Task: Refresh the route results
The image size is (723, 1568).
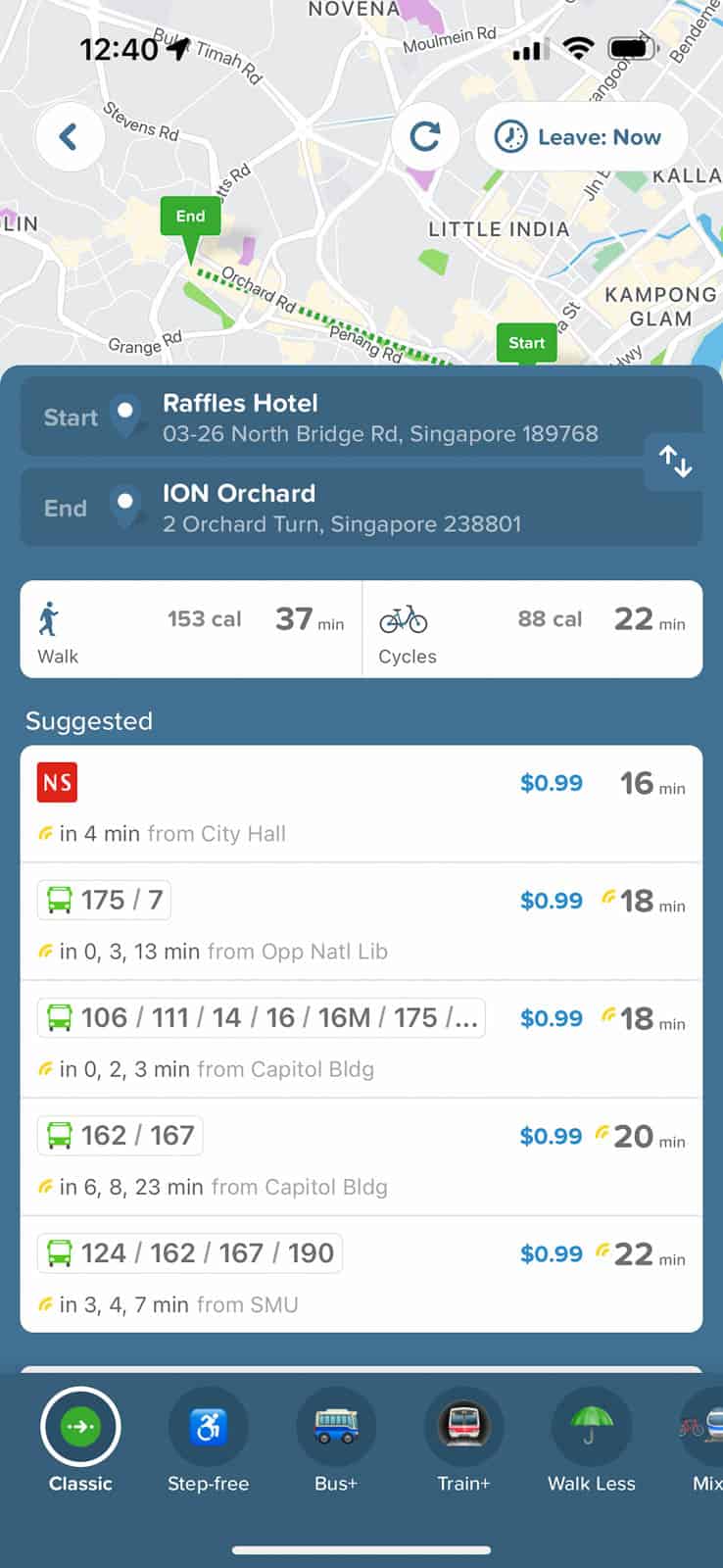Action: click(x=424, y=137)
